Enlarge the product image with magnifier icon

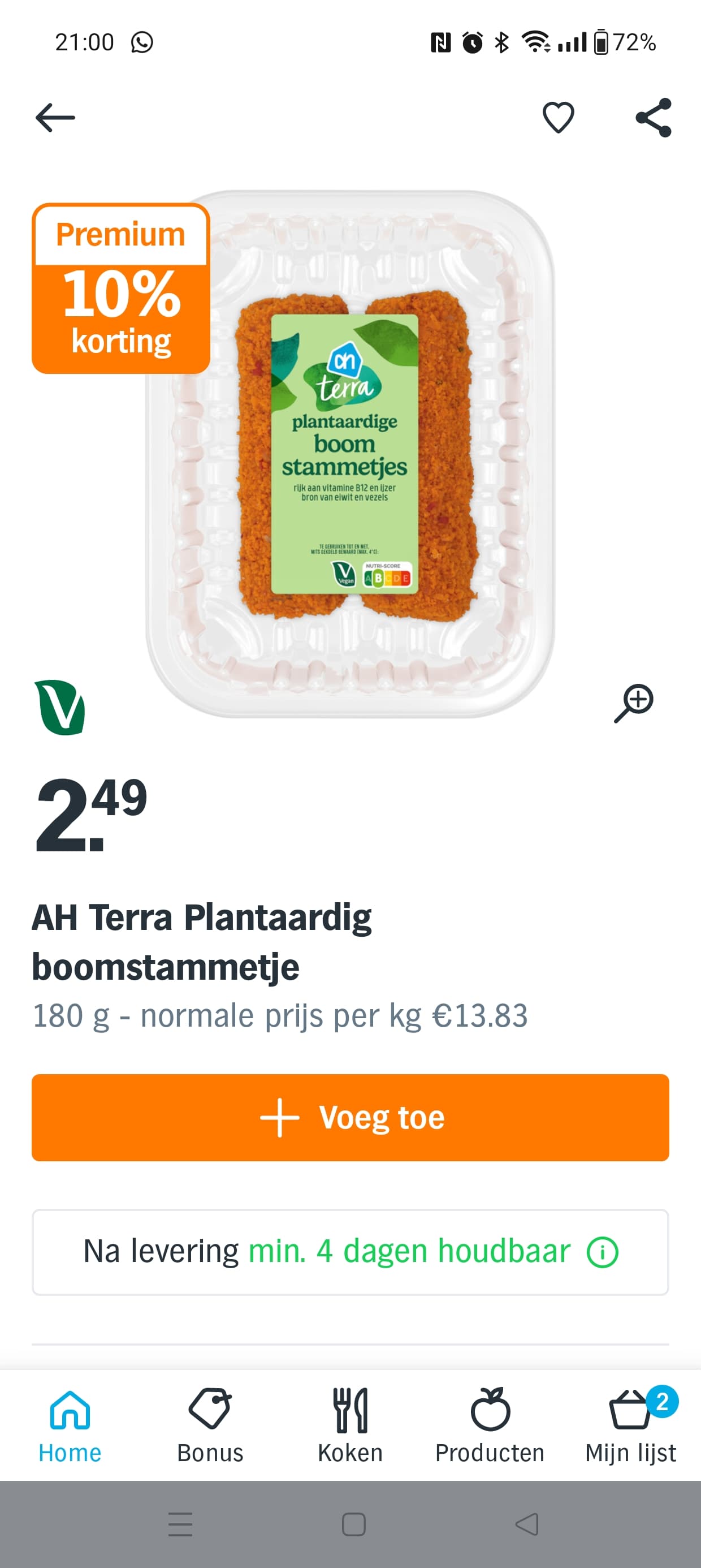634,703
